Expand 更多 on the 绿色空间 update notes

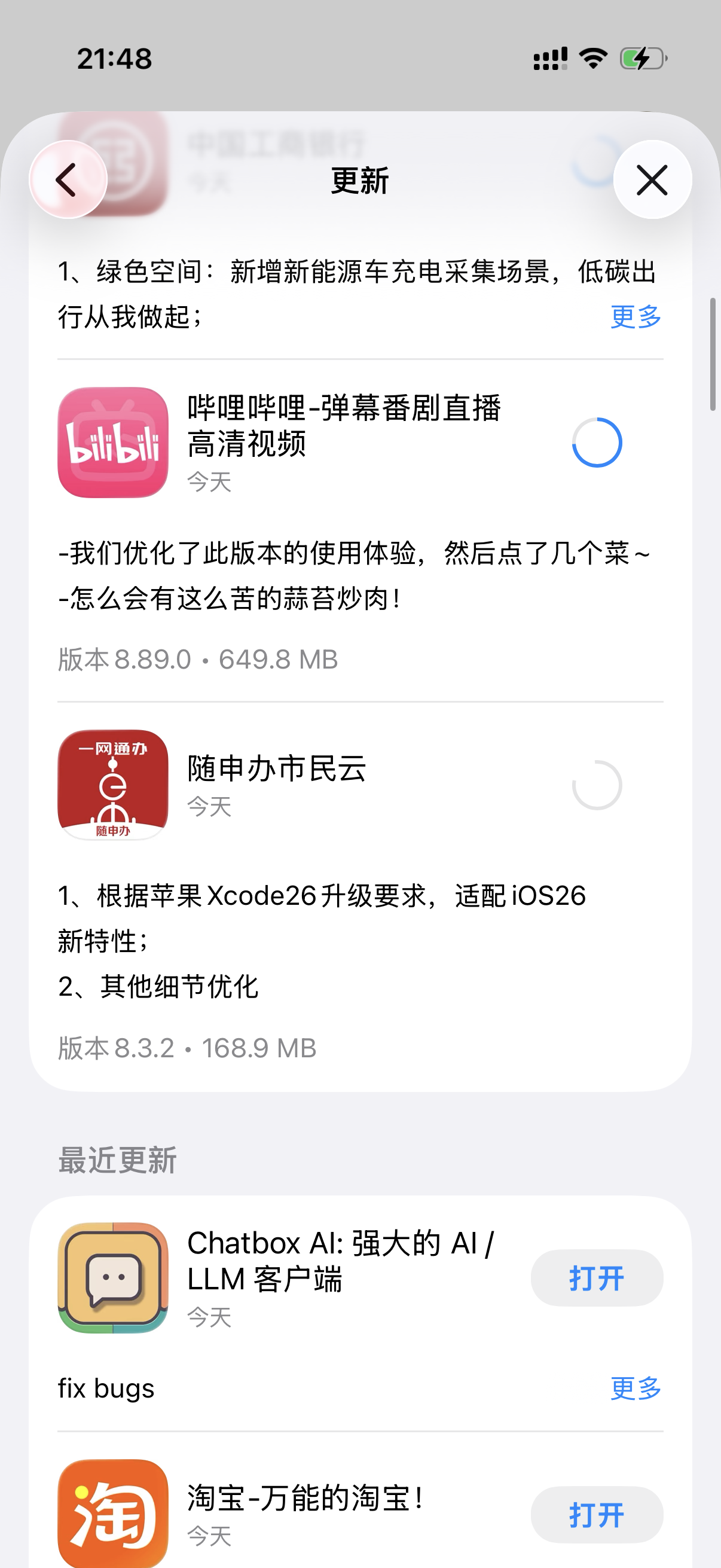tap(636, 316)
